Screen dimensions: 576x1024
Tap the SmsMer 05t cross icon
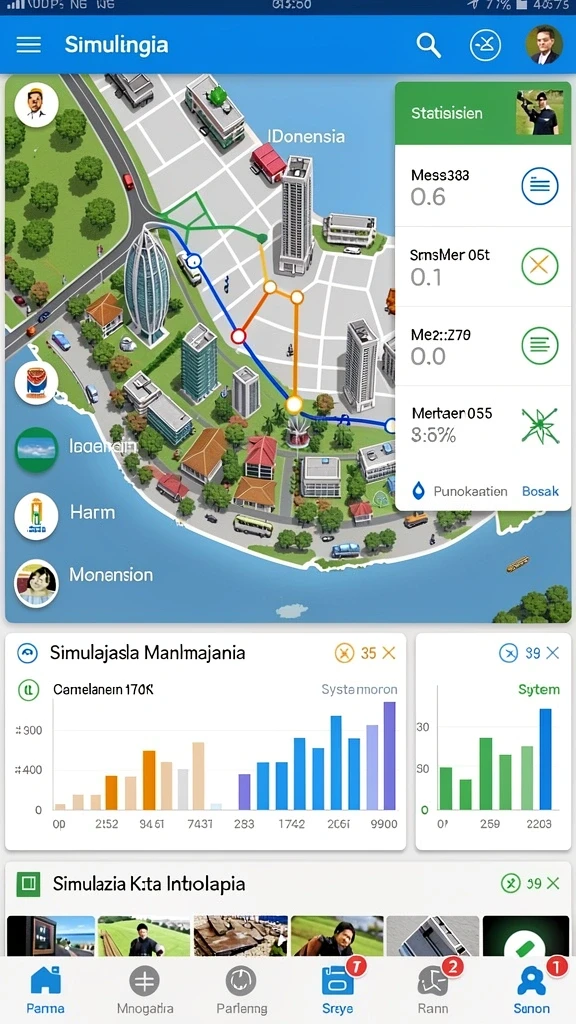539,266
